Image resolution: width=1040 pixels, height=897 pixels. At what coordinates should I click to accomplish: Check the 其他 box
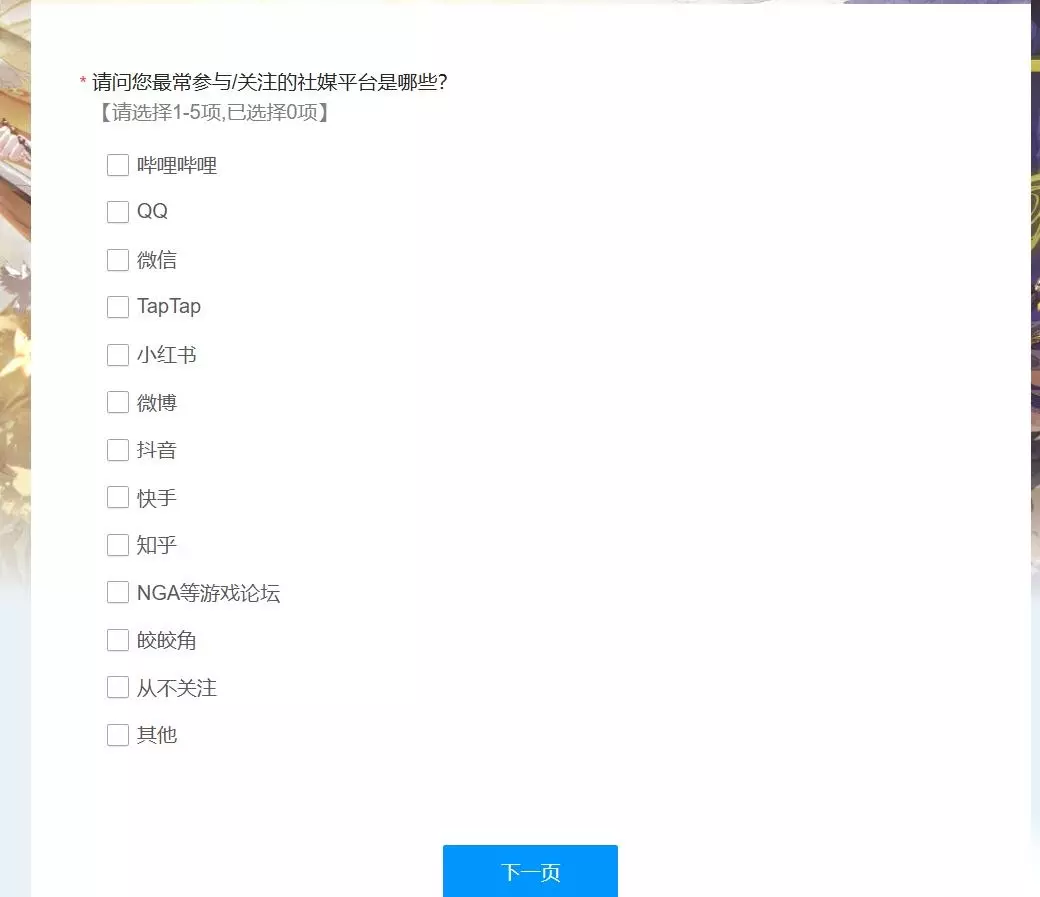pos(118,735)
